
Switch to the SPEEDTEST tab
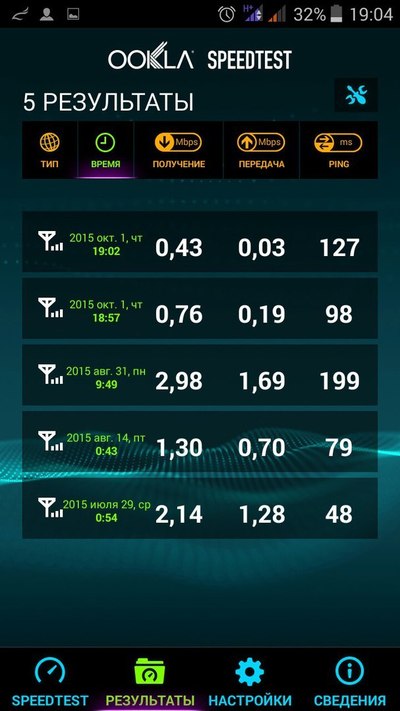click(x=50, y=680)
